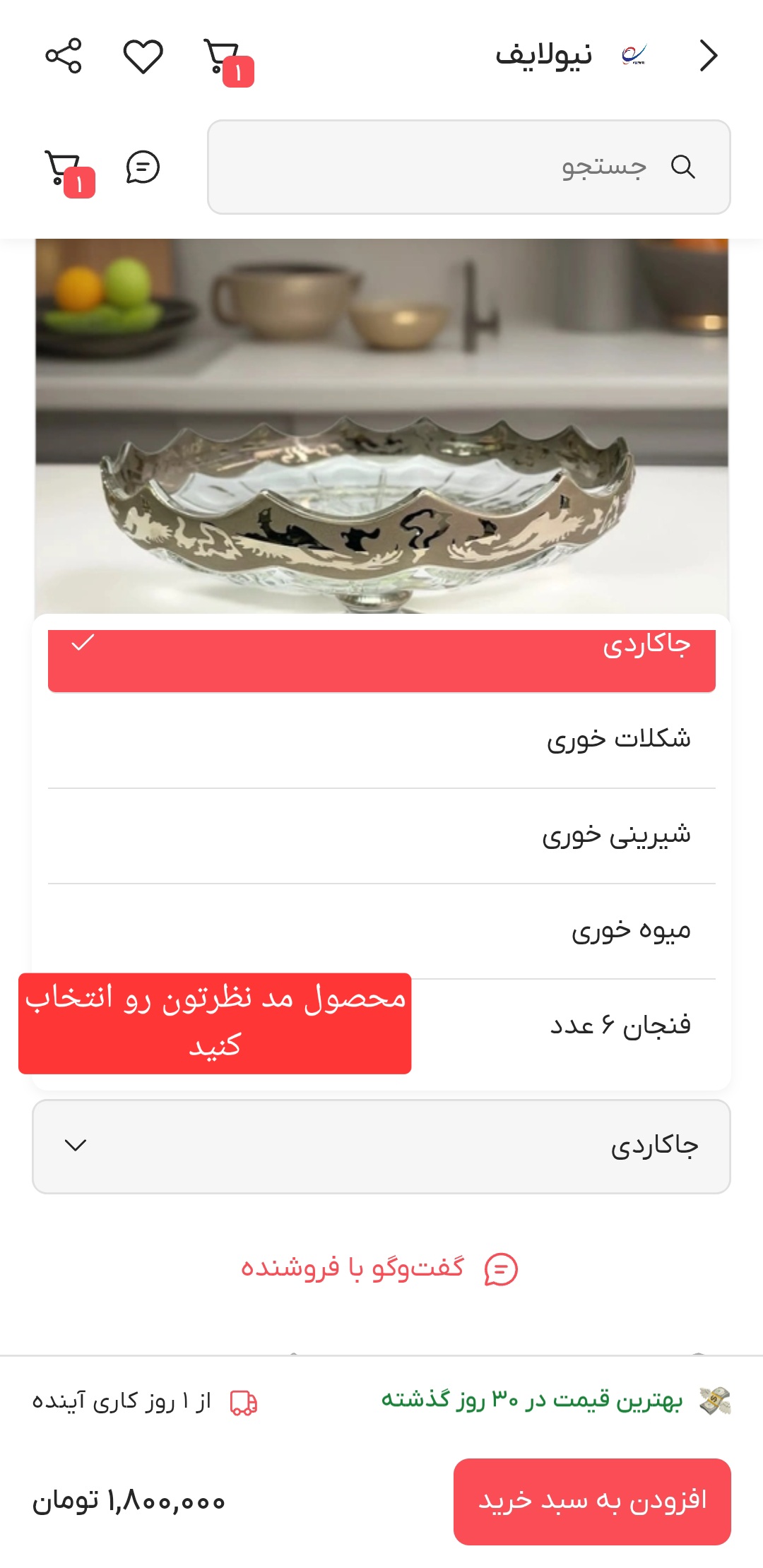Choose the فنجان ۶ عدد option
Viewport: 763px width, 1568px height.
pos(565,1026)
